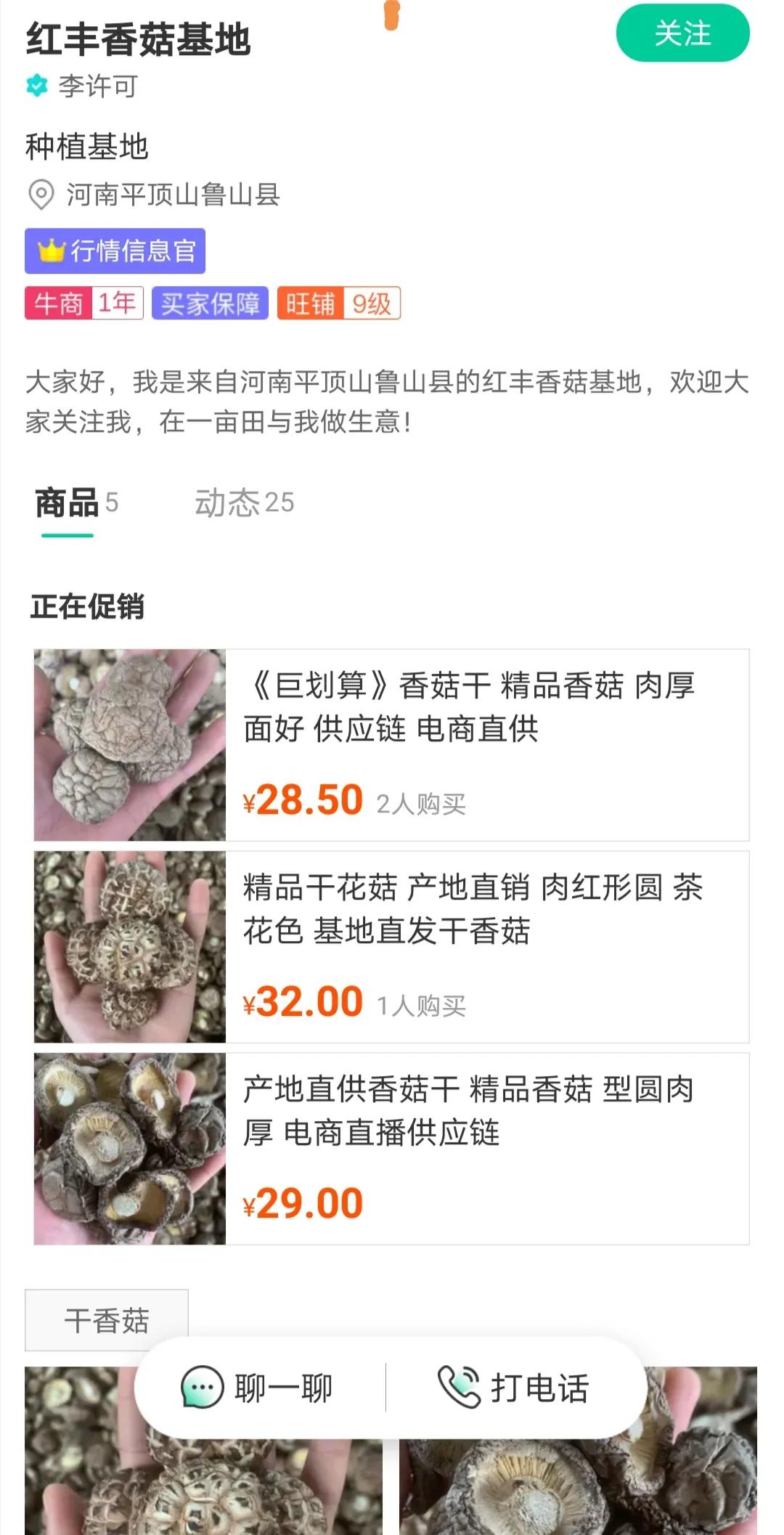The height and width of the screenshot is (1535, 784).
Task: Click the crown icon on 行情信息官 badge
Action: [49, 251]
